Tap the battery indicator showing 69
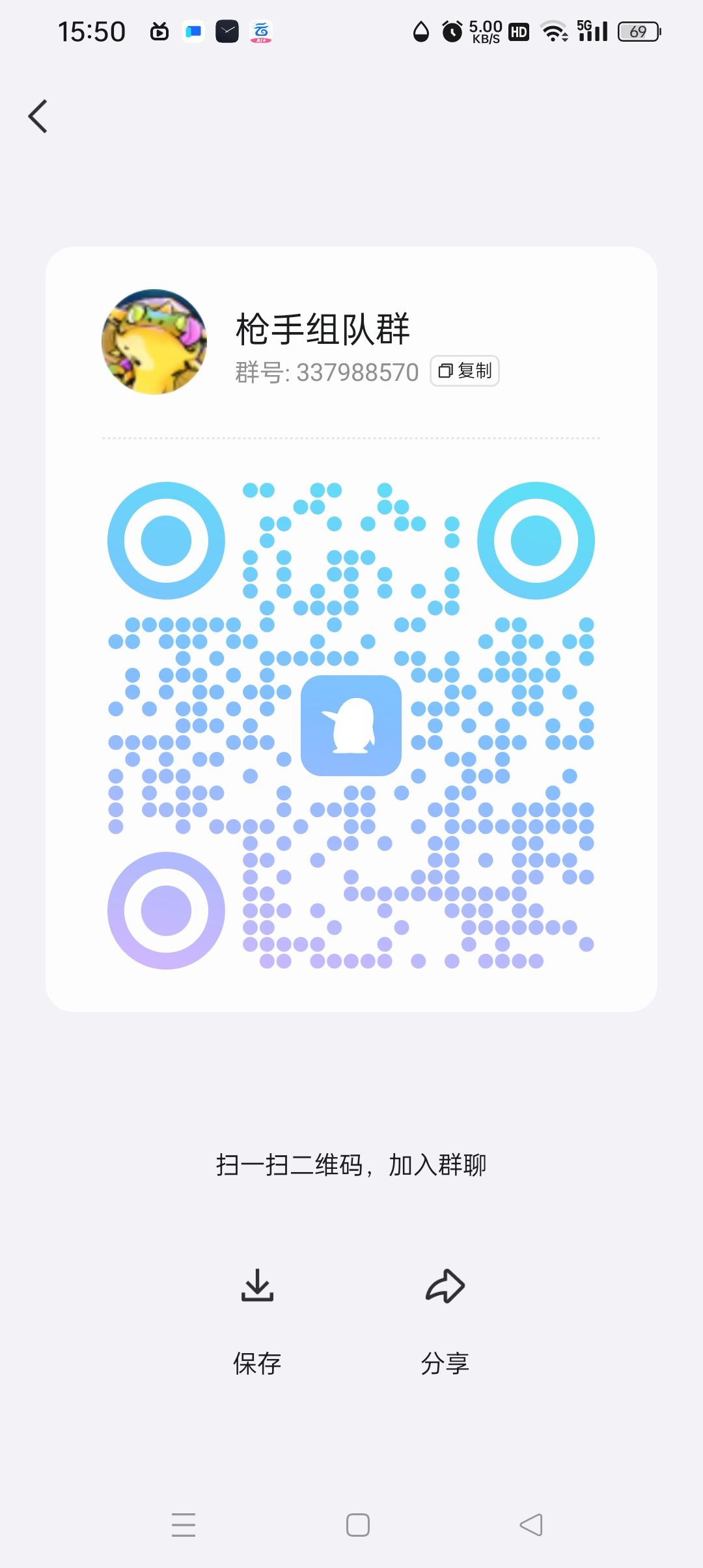Image resolution: width=703 pixels, height=1568 pixels. pos(636,30)
